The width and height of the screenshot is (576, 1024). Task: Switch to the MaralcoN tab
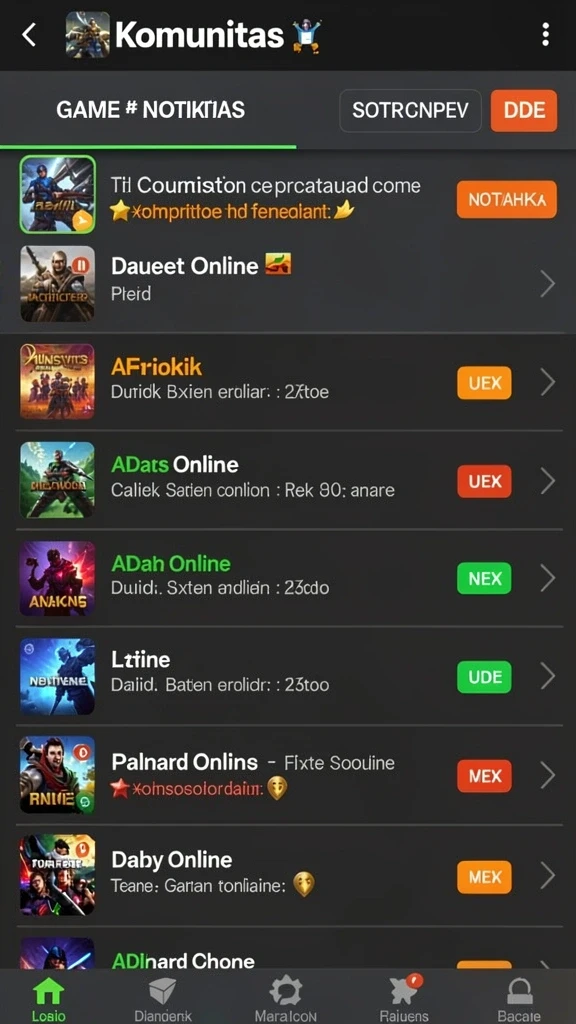(285, 999)
